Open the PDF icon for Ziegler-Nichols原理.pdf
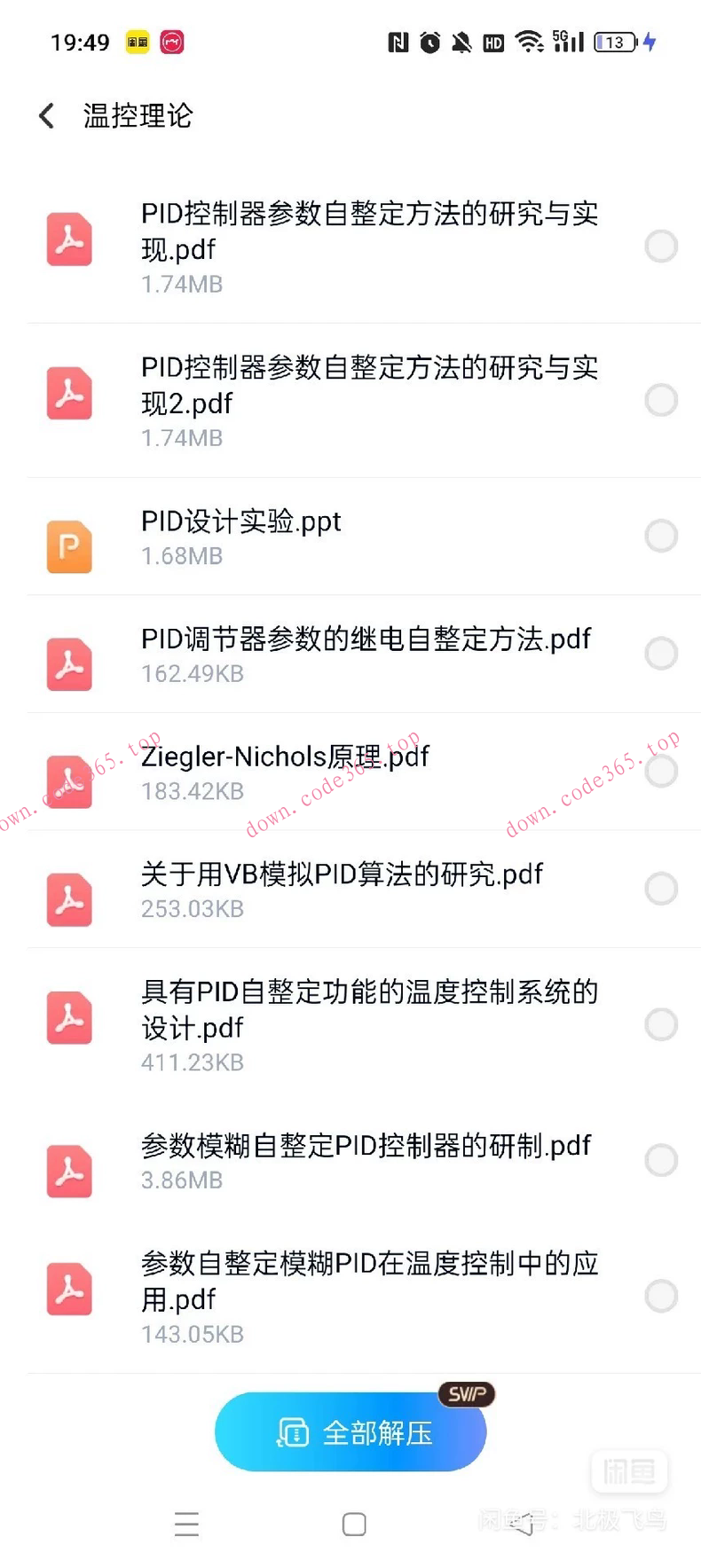 [x=69, y=781]
